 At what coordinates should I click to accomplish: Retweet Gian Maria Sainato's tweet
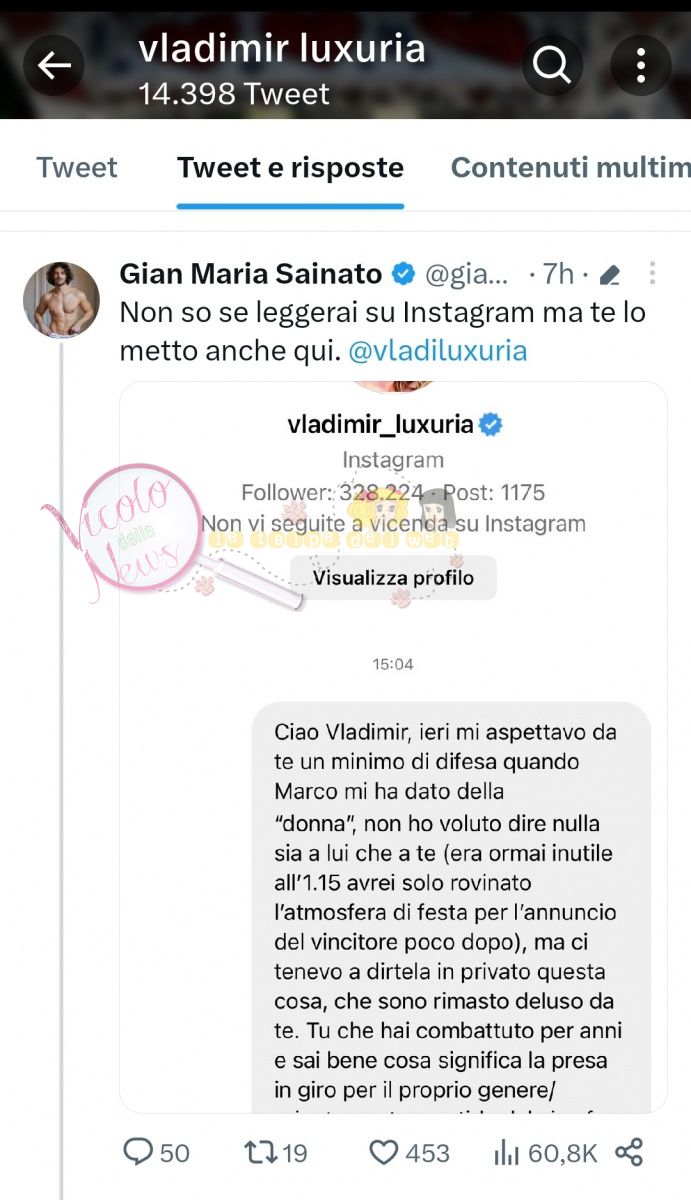click(x=276, y=1153)
